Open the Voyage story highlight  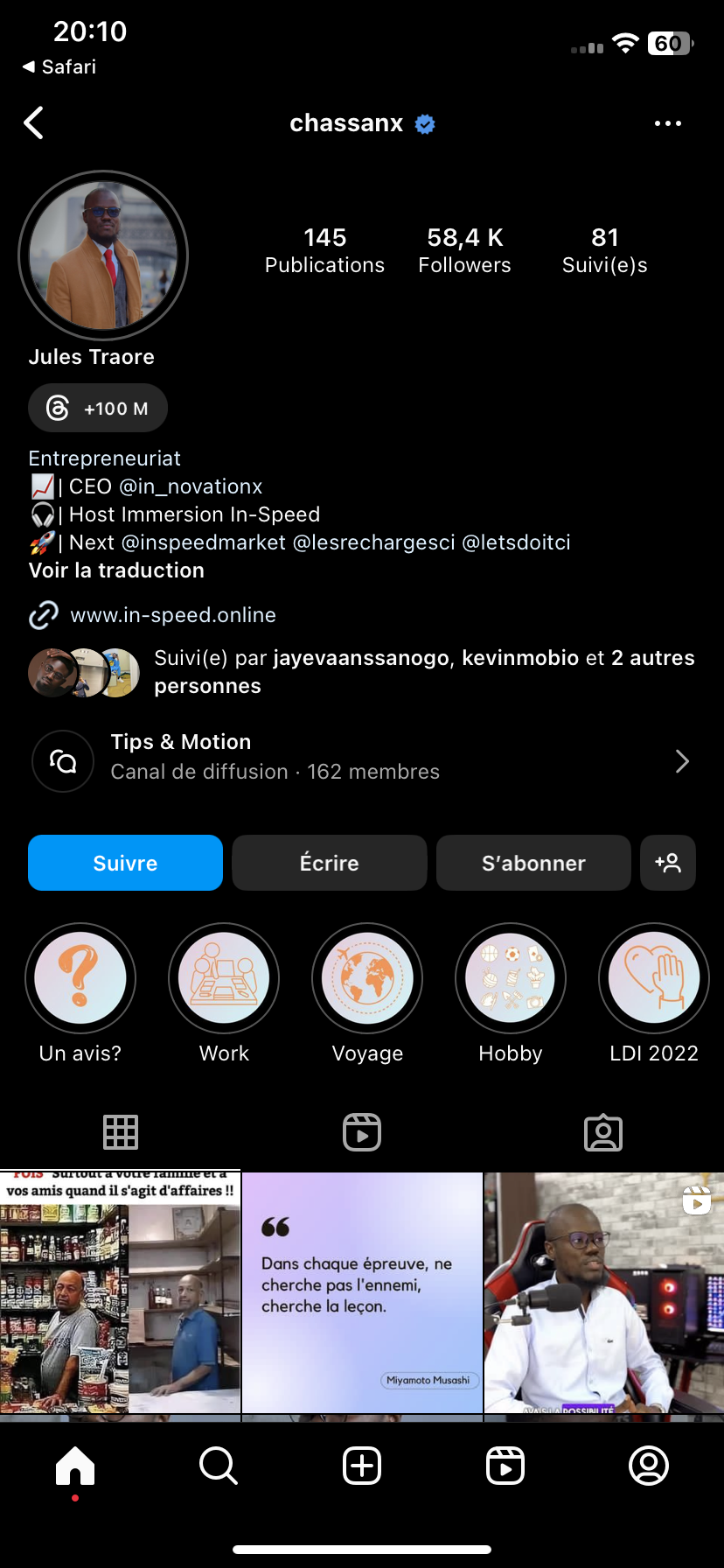pyautogui.click(x=367, y=978)
